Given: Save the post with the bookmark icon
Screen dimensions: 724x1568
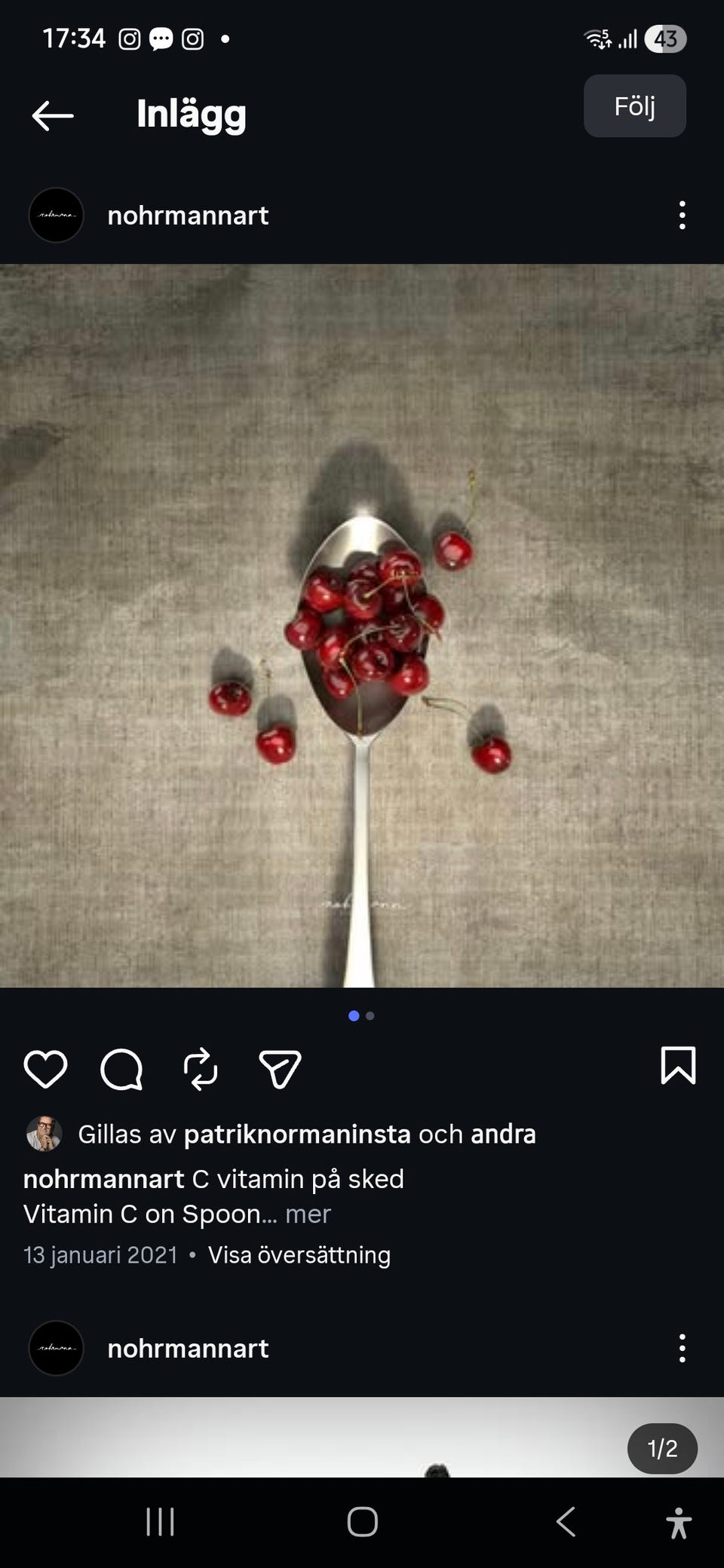Looking at the screenshot, I should tap(678, 1067).
